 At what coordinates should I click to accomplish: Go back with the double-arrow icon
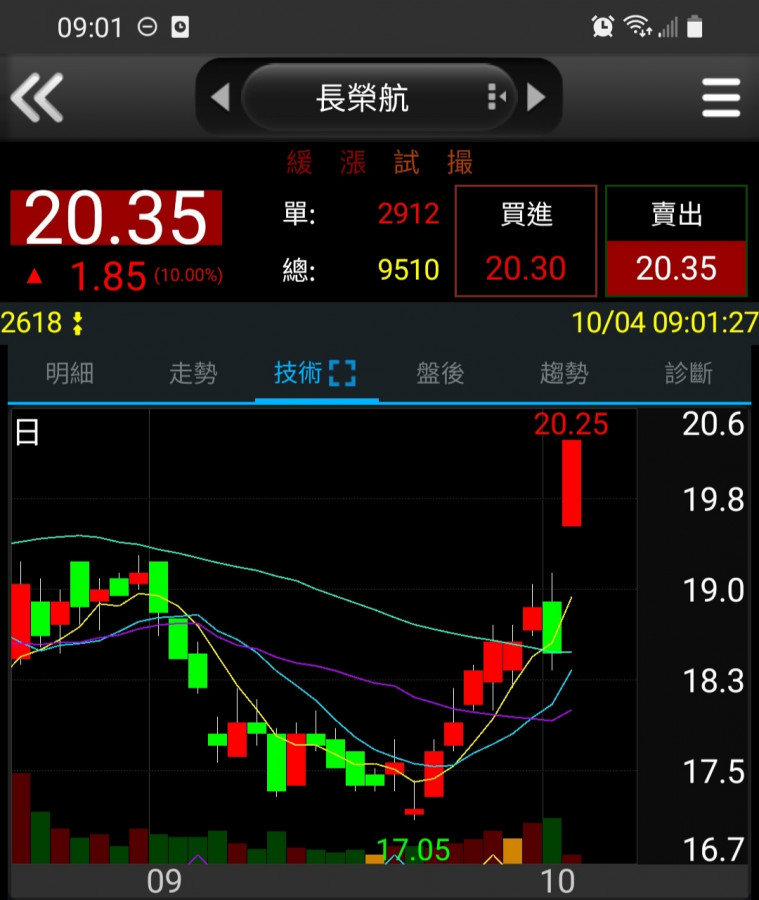pos(37,97)
